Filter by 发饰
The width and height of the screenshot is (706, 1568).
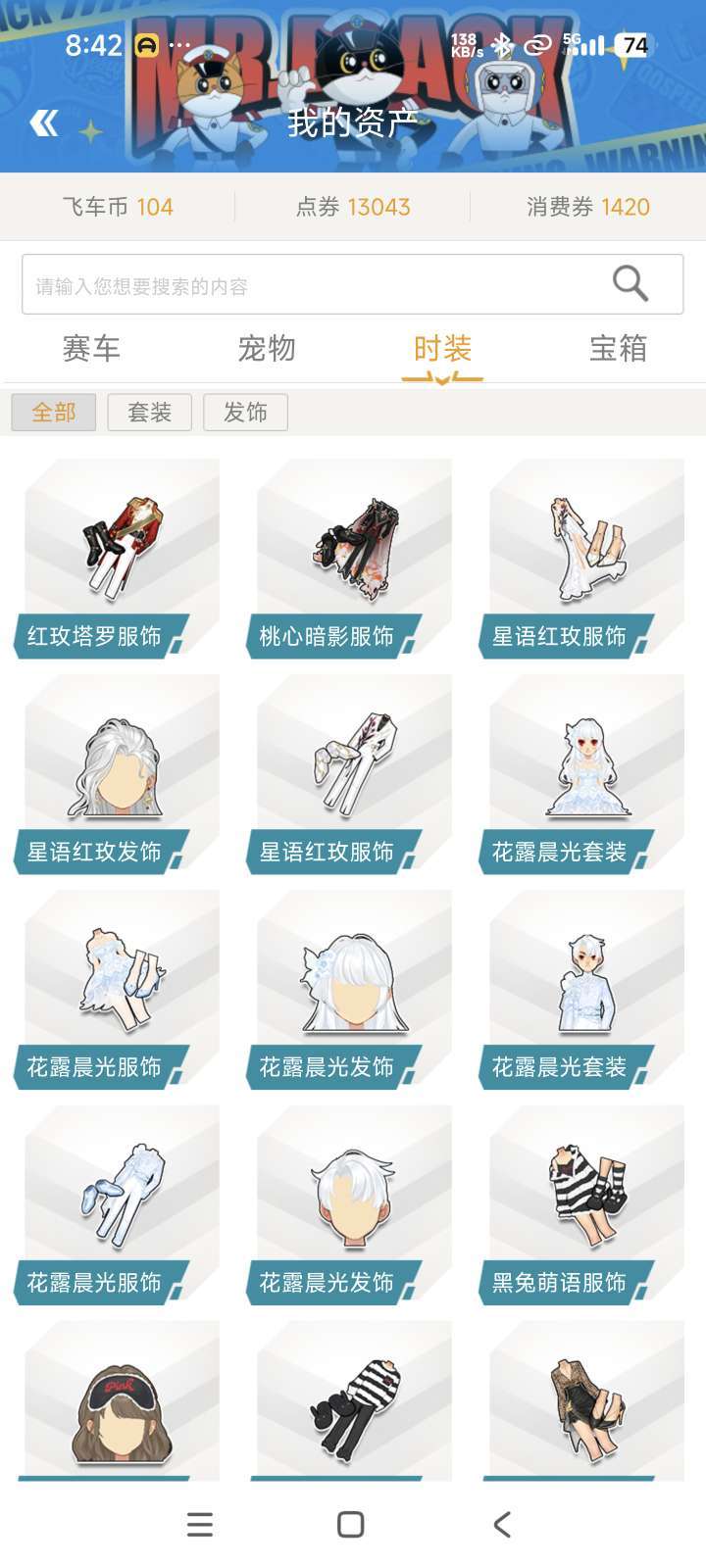[245, 413]
